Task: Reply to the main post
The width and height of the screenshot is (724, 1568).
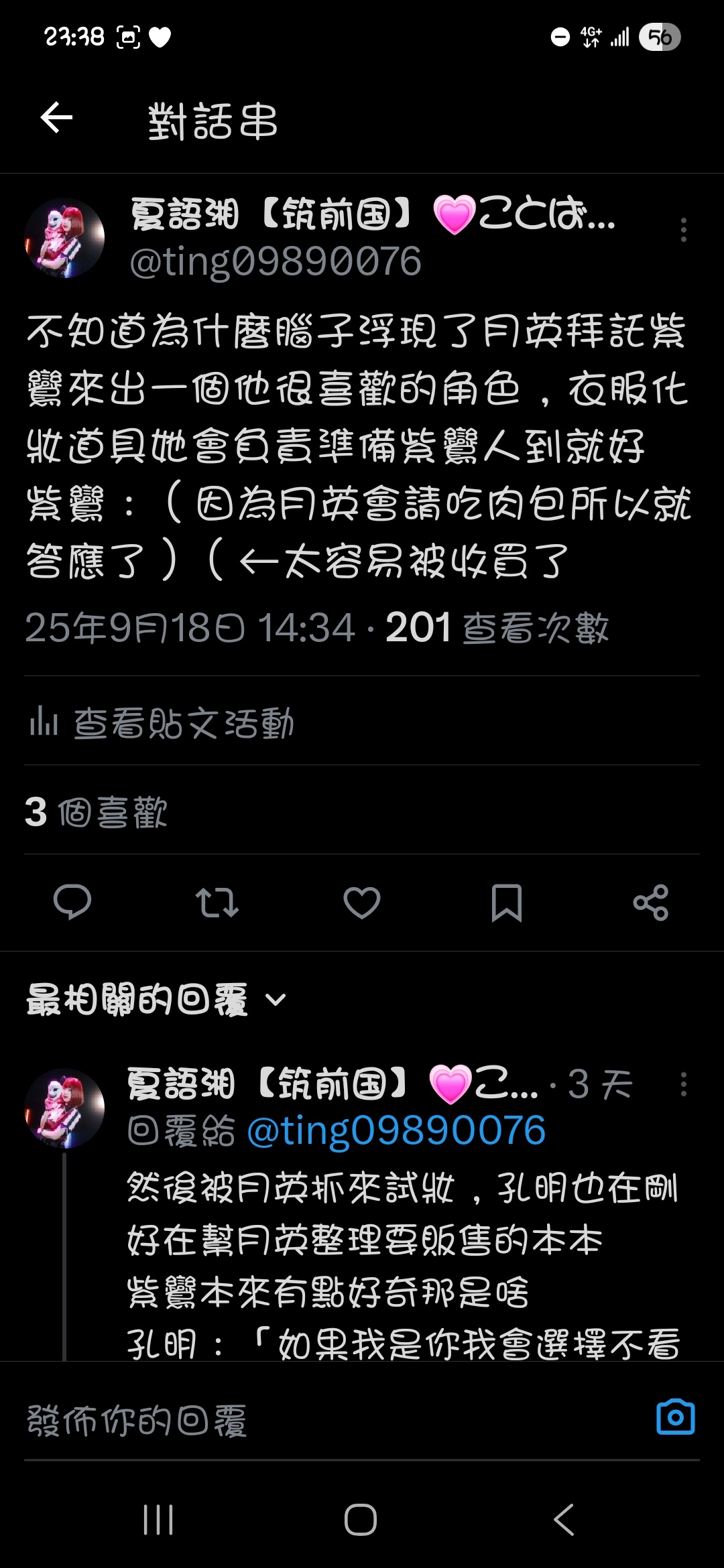Action: point(72,902)
